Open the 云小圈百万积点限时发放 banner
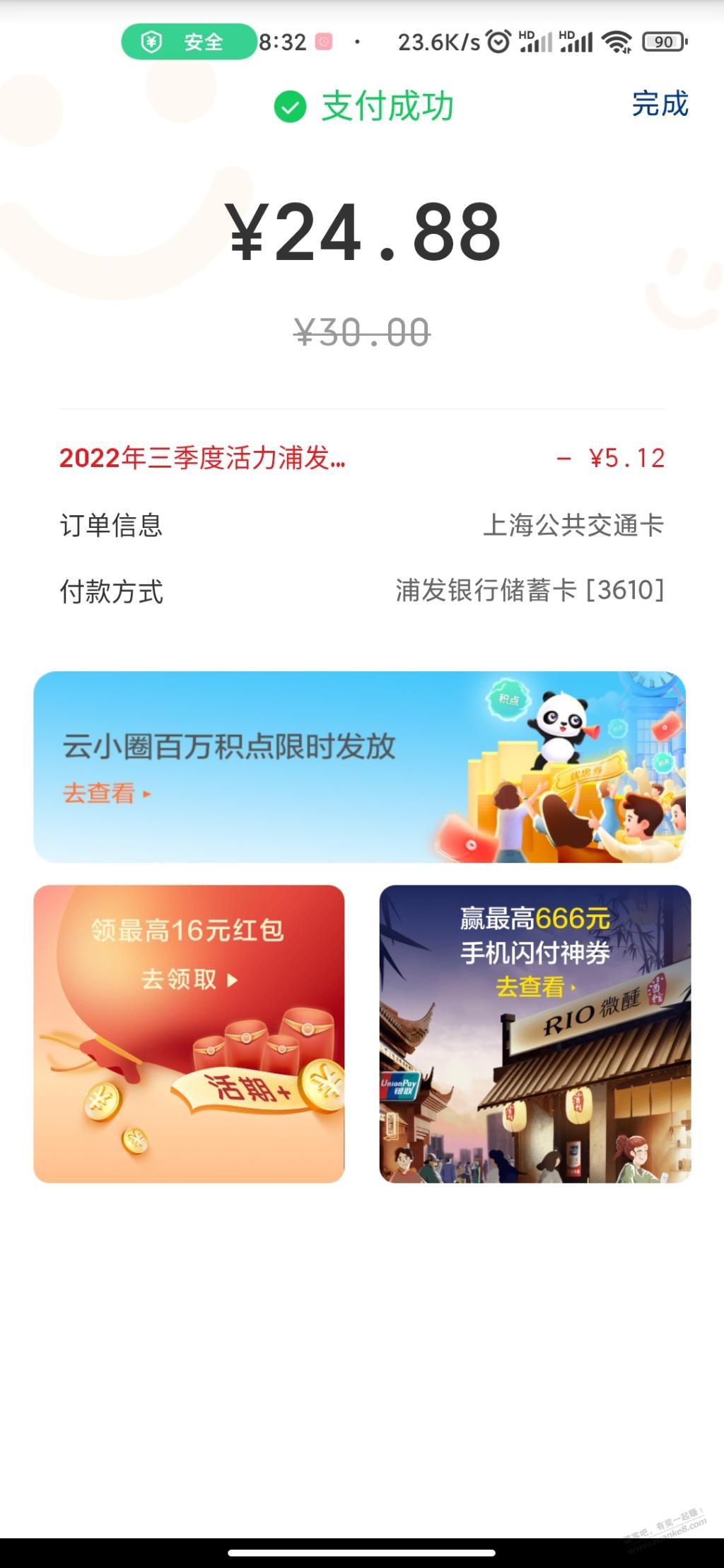Image resolution: width=724 pixels, height=1568 pixels. (x=359, y=767)
